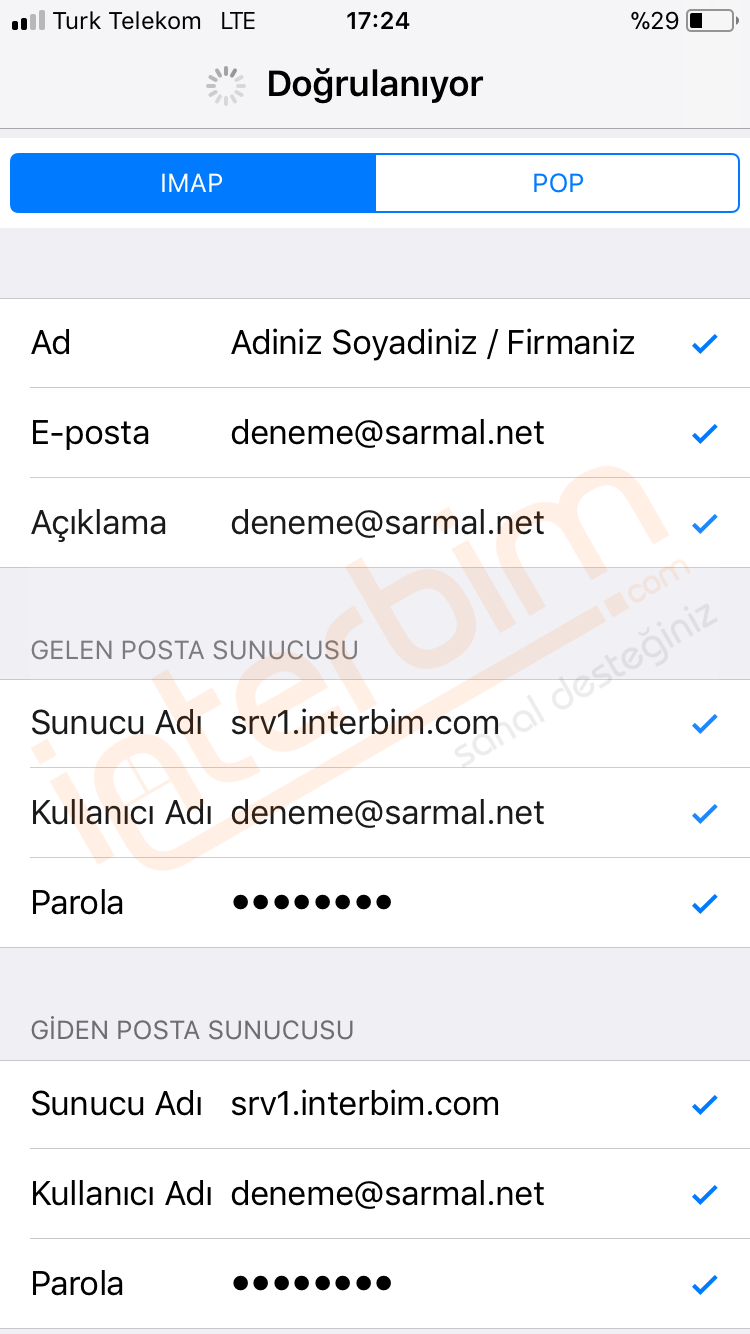
Task: Edit incoming server Sunucu Adı field
Action: click(375, 723)
